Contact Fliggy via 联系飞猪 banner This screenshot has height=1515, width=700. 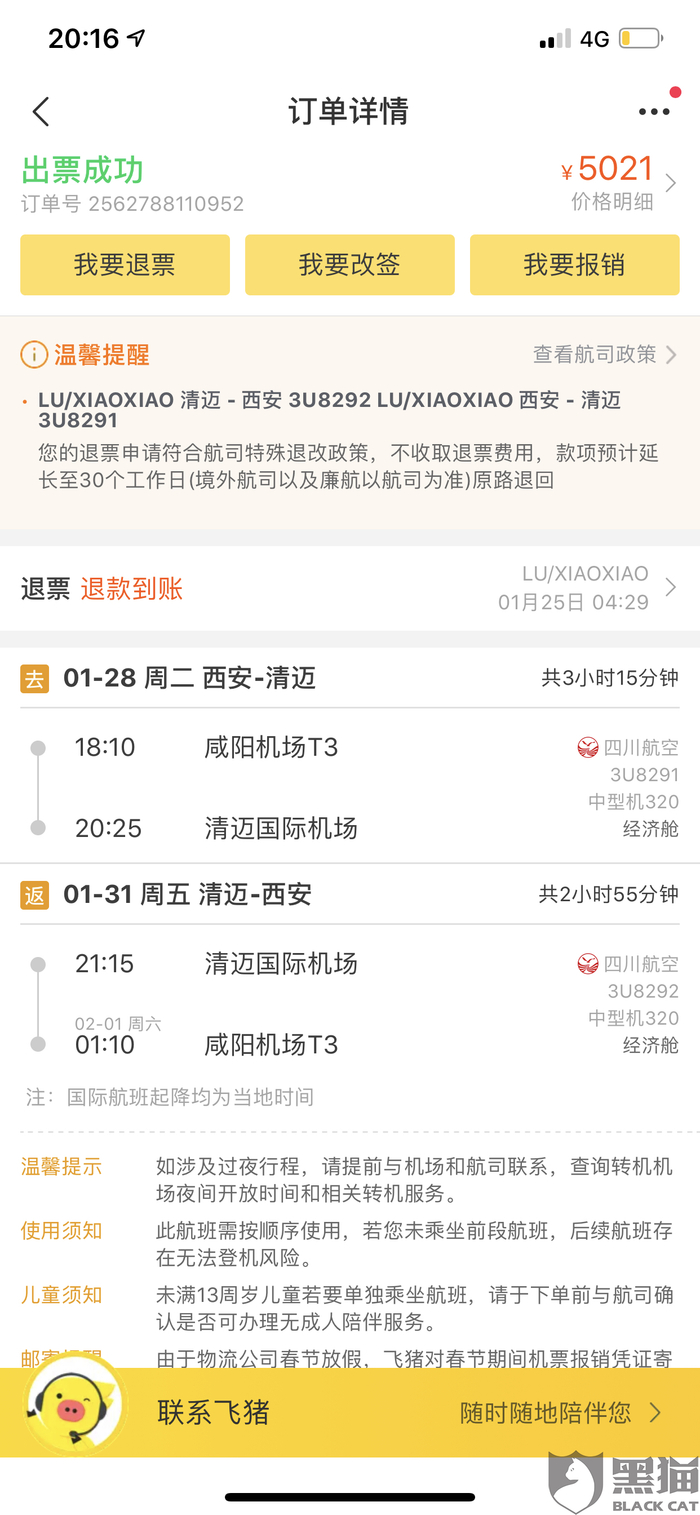(x=350, y=1412)
